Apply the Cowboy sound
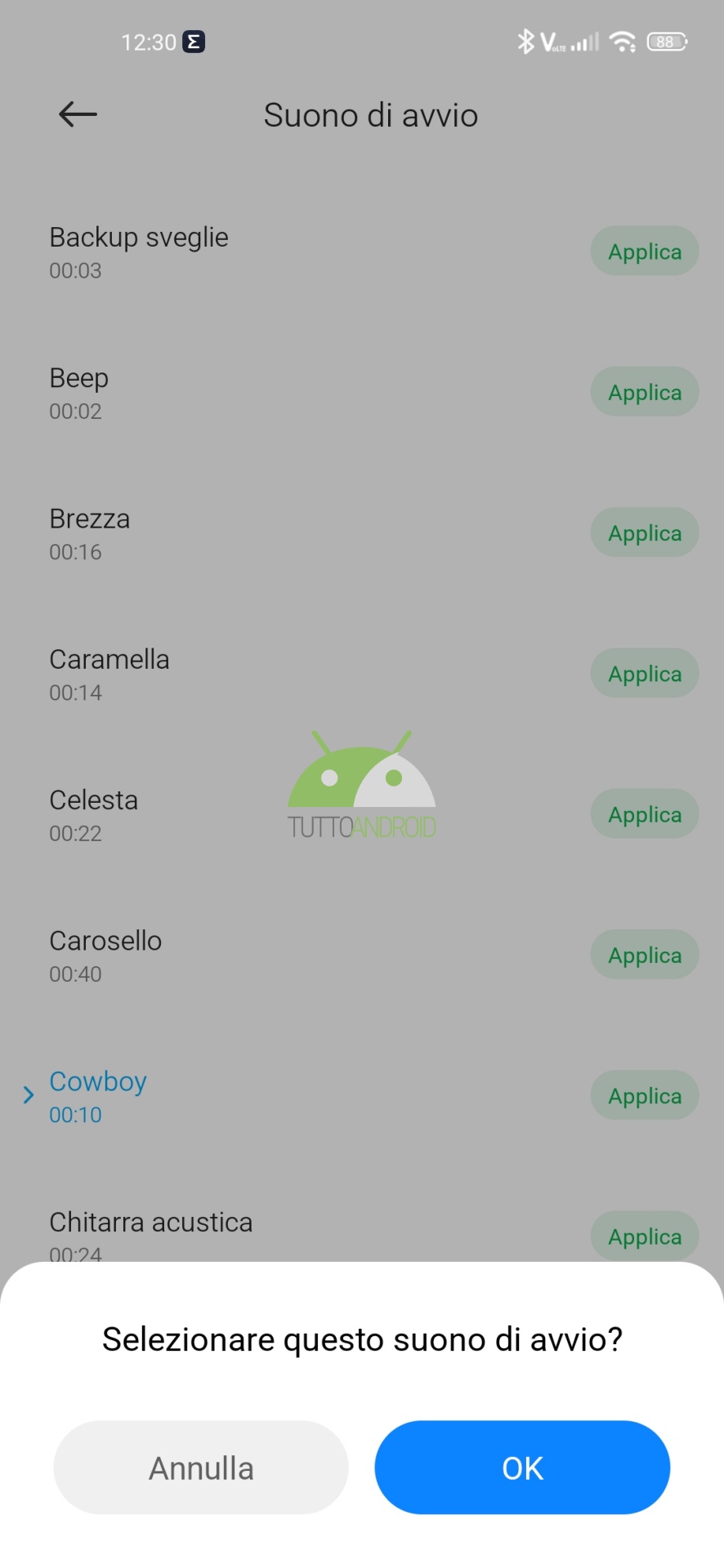 (645, 1095)
